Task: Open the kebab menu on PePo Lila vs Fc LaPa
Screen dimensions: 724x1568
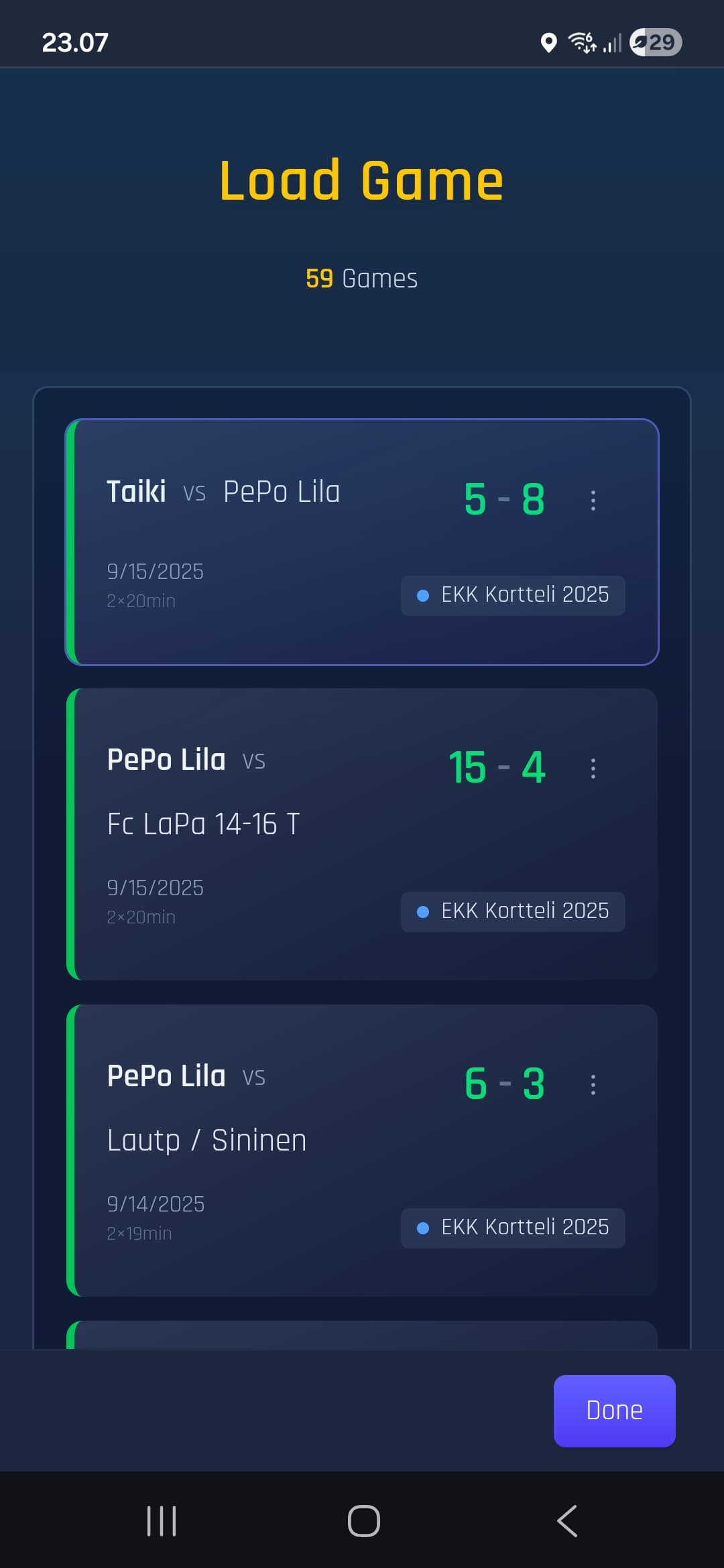Action: [x=593, y=769]
